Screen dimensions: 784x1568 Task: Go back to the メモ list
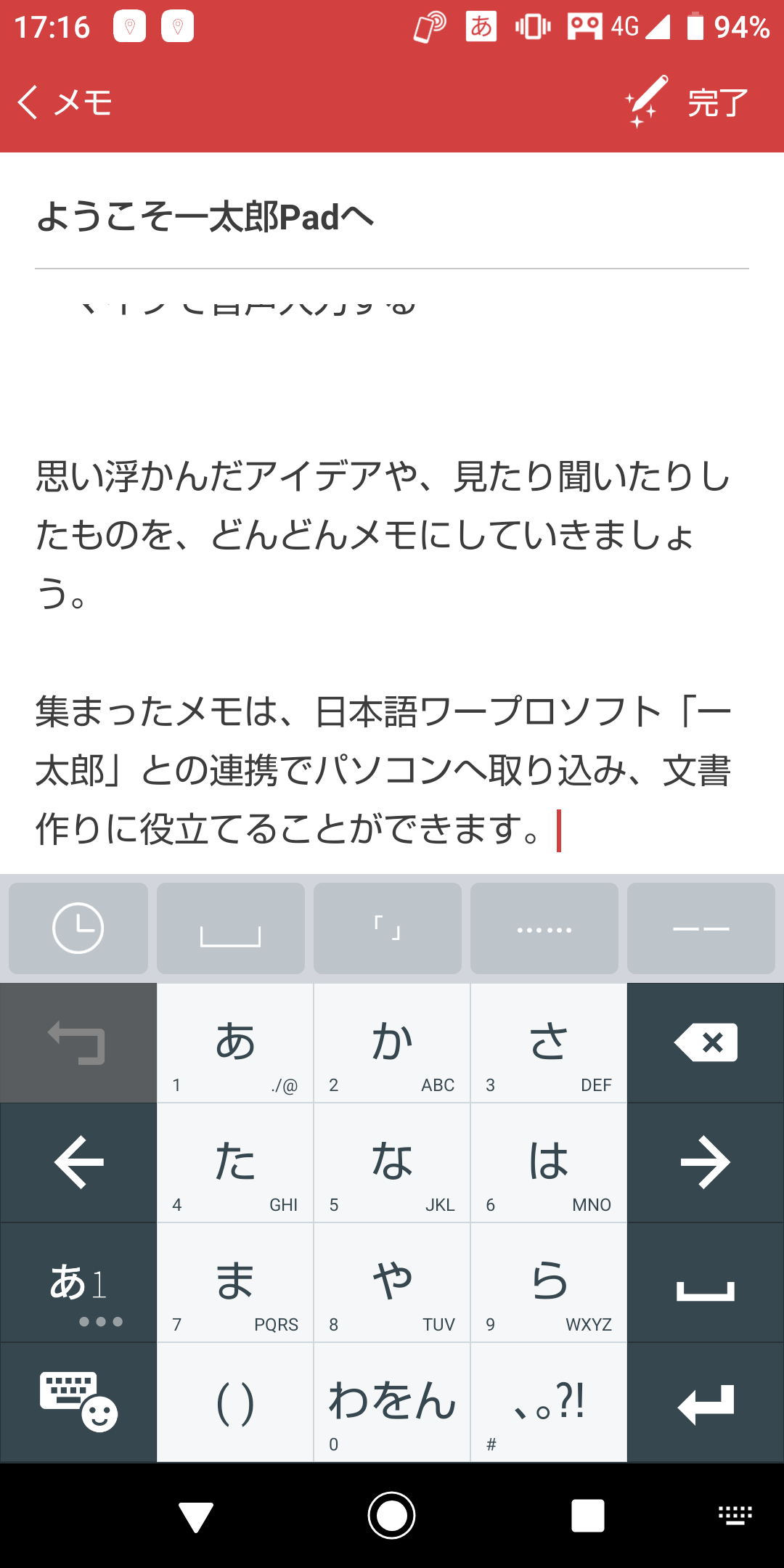click(x=69, y=103)
